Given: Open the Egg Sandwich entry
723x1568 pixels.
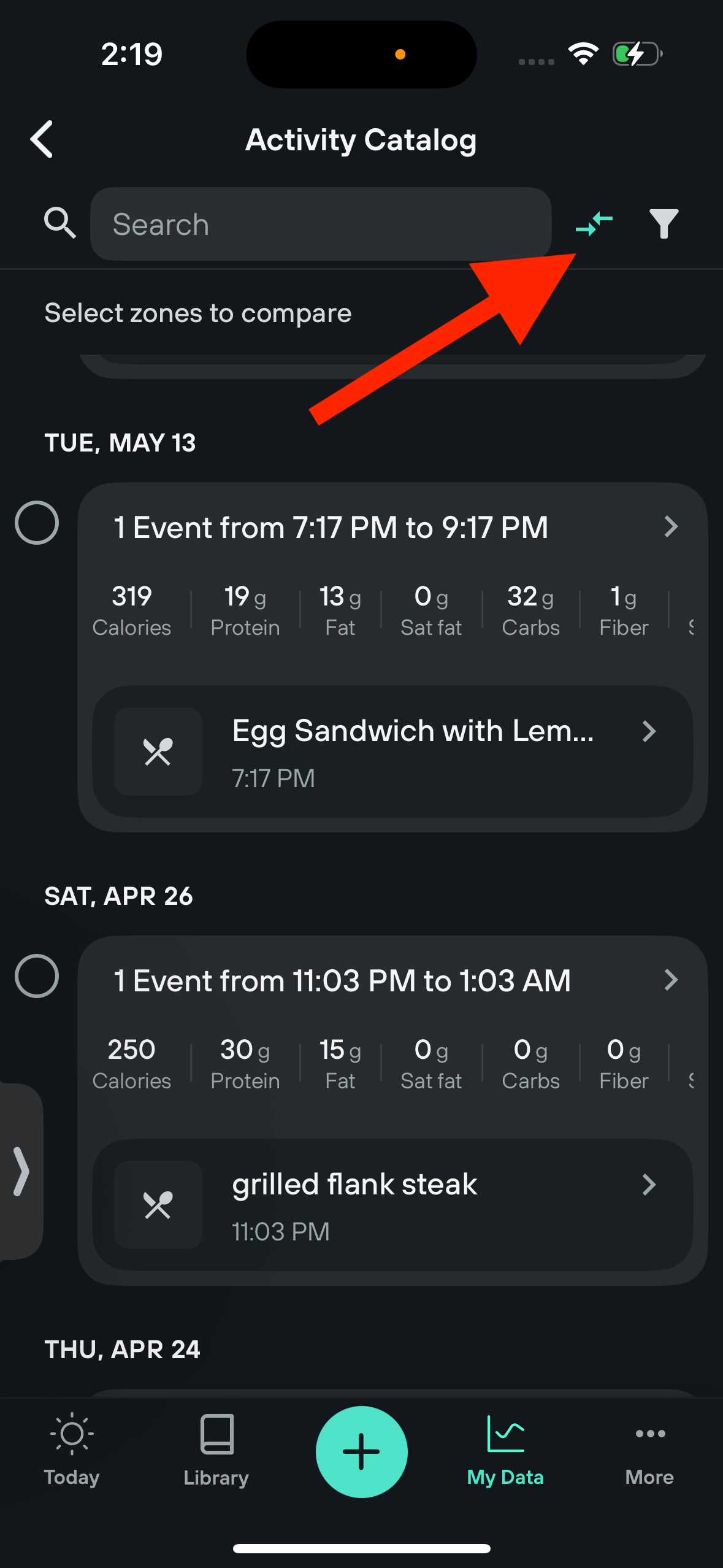Looking at the screenshot, I should (392, 751).
